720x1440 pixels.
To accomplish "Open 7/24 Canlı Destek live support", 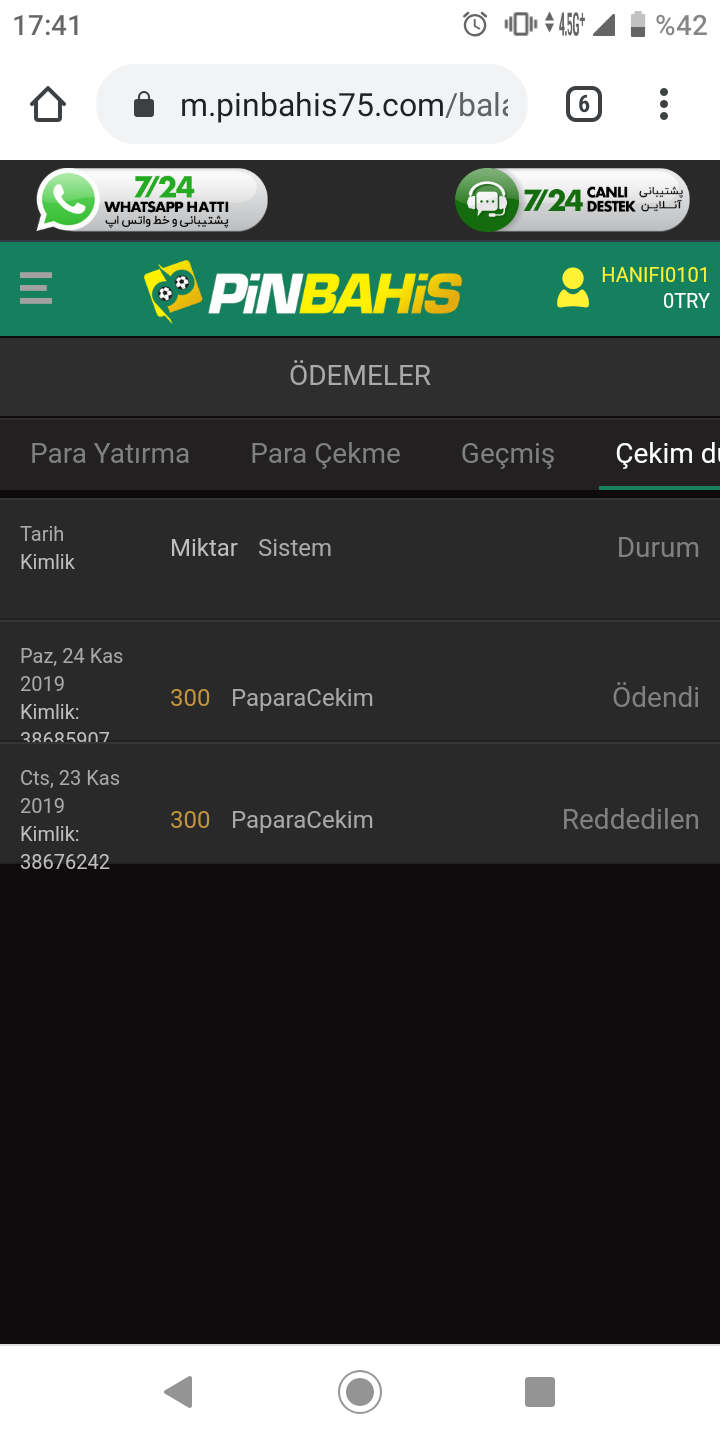I will (x=572, y=201).
